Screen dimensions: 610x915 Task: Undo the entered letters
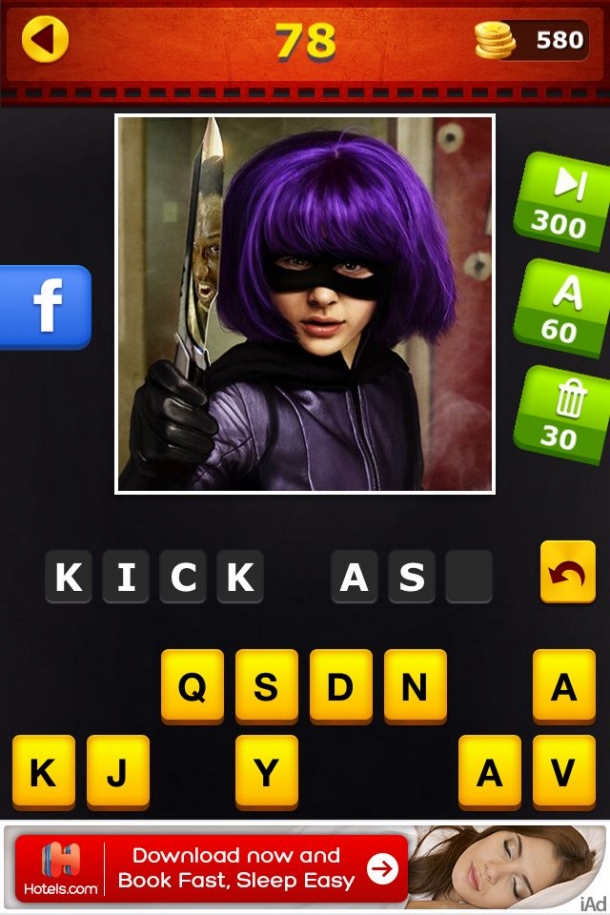567,572
